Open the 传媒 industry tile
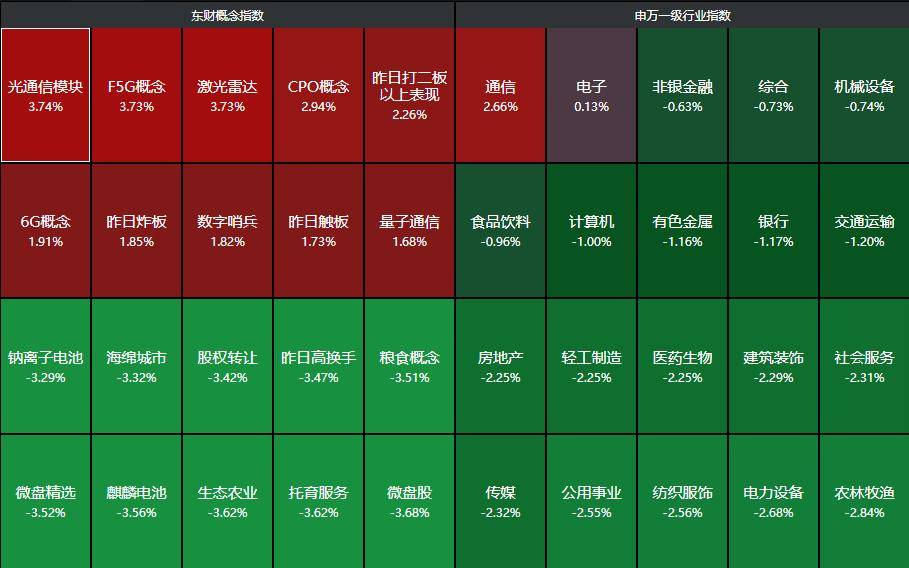 pos(500,501)
